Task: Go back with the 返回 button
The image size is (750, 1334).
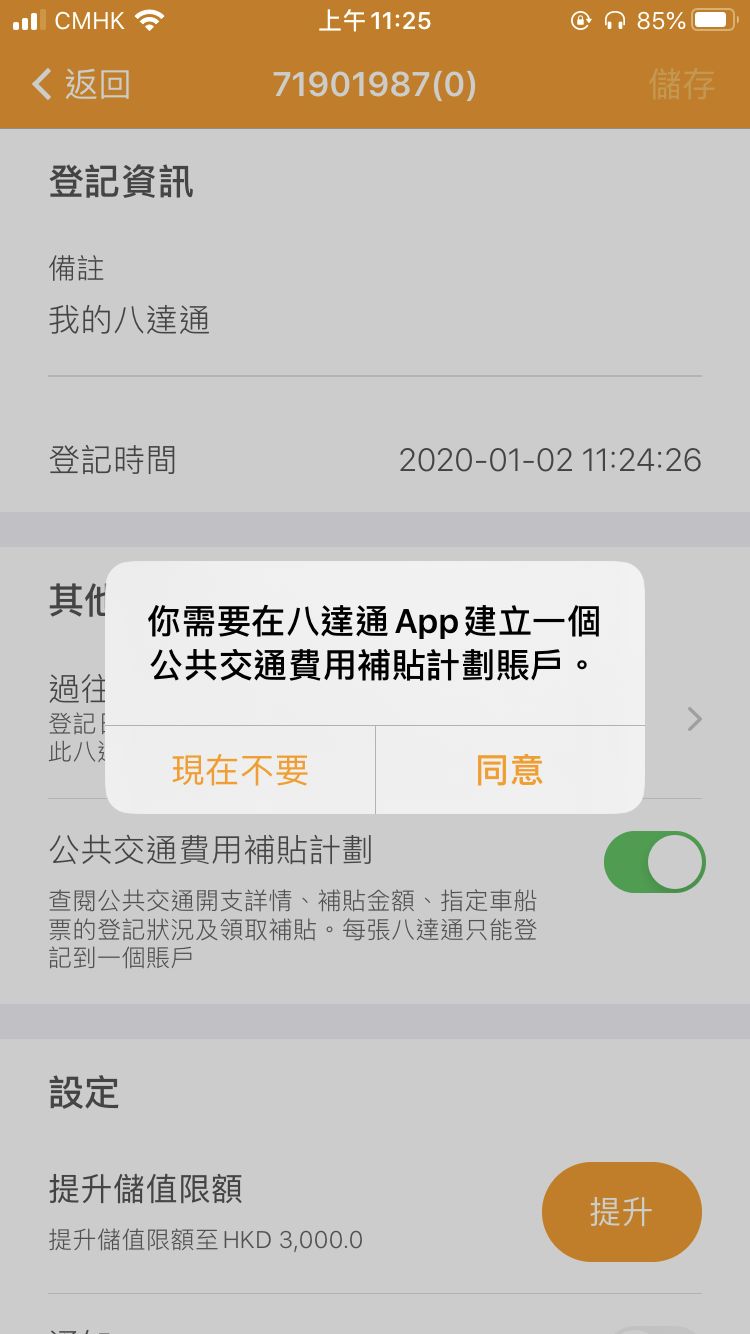Action: click(x=82, y=85)
